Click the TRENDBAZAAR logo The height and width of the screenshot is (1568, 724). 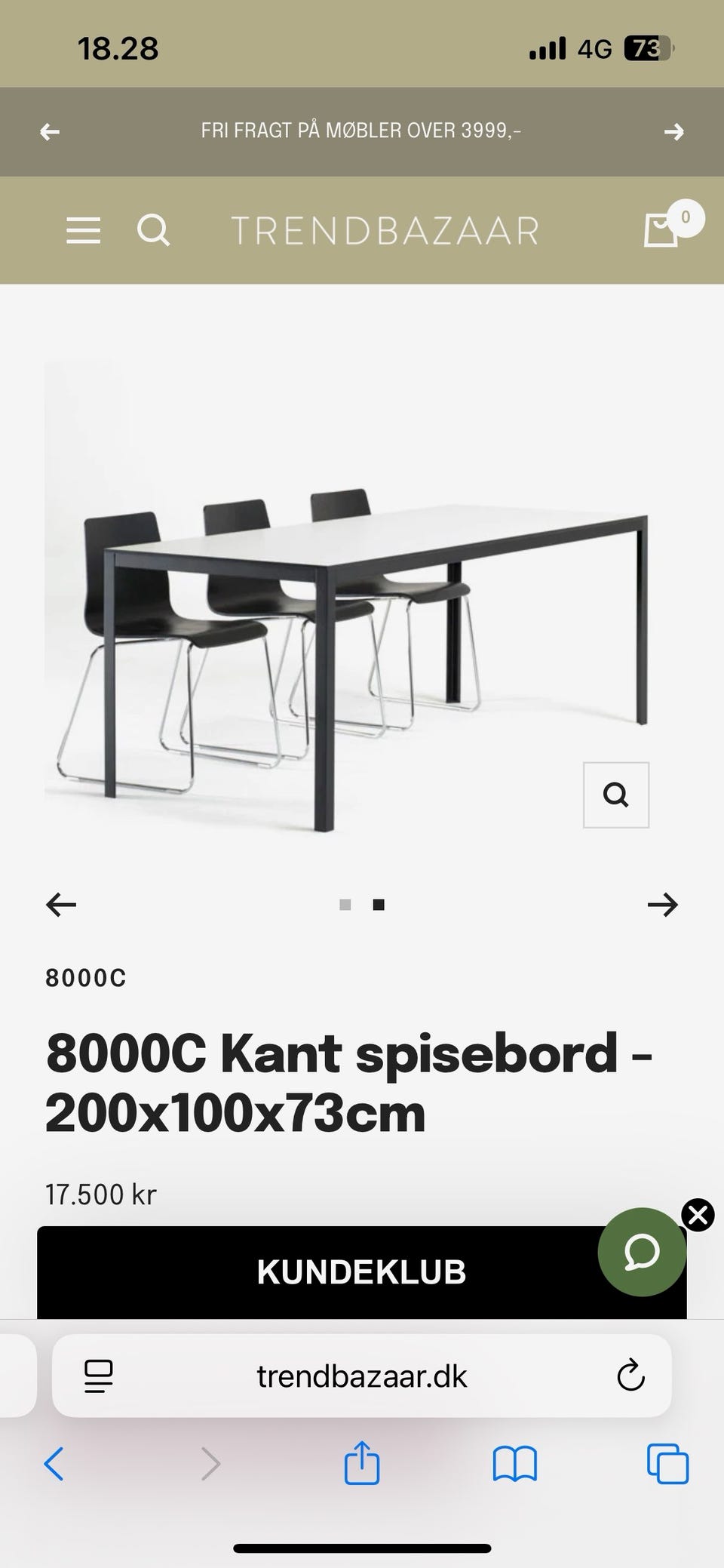[x=386, y=231]
